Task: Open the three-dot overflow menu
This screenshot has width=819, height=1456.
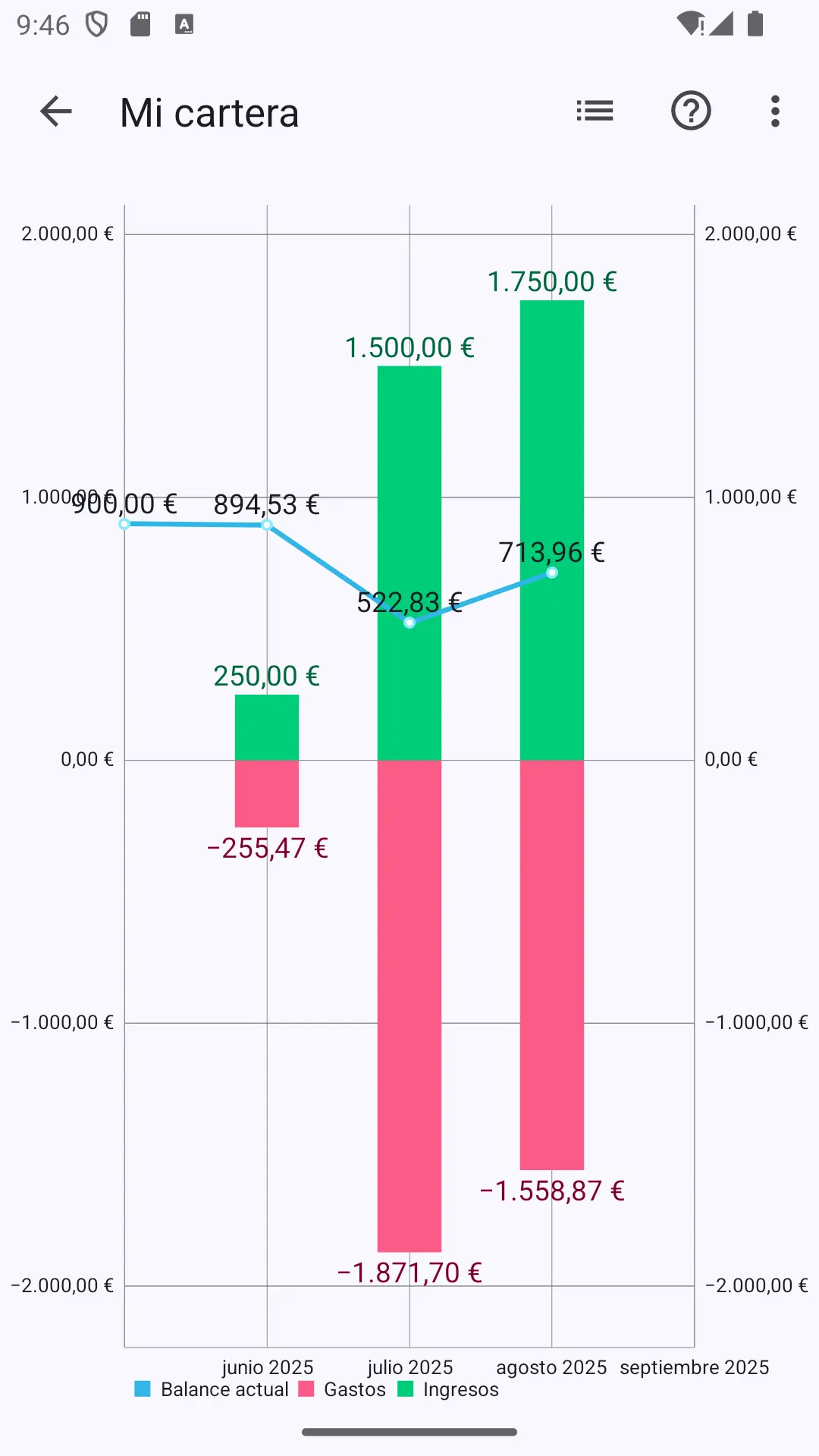Action: [775, 111]
